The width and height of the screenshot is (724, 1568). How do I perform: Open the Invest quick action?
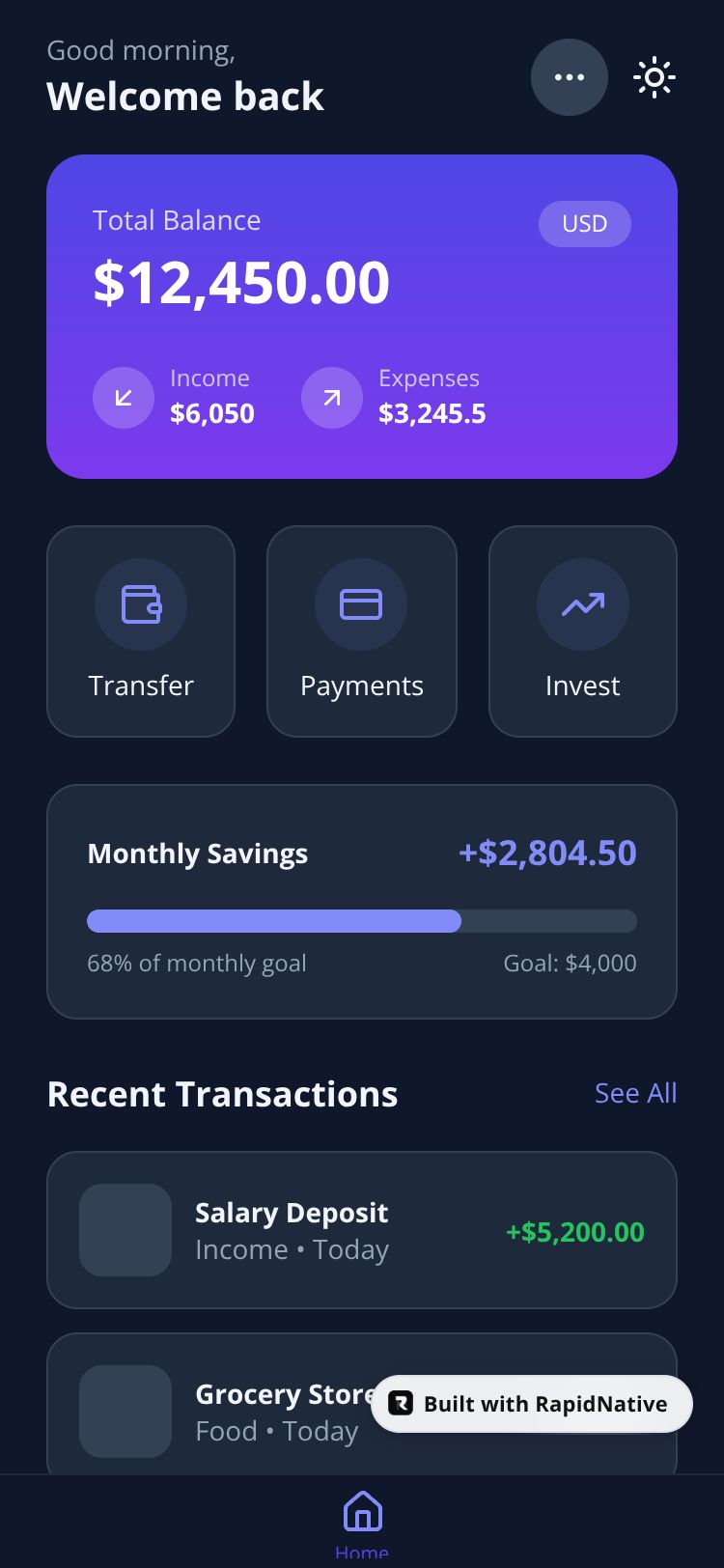582,631
